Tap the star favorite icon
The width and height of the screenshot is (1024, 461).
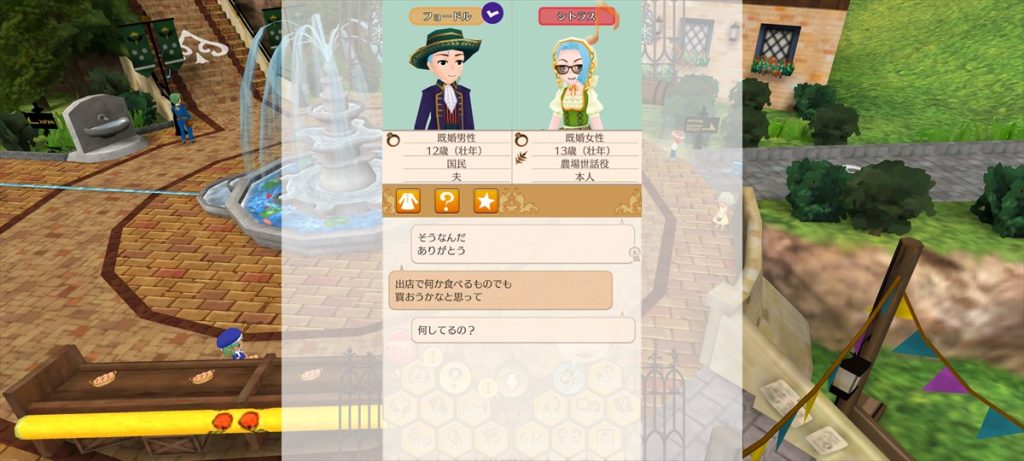click(485, 201)
